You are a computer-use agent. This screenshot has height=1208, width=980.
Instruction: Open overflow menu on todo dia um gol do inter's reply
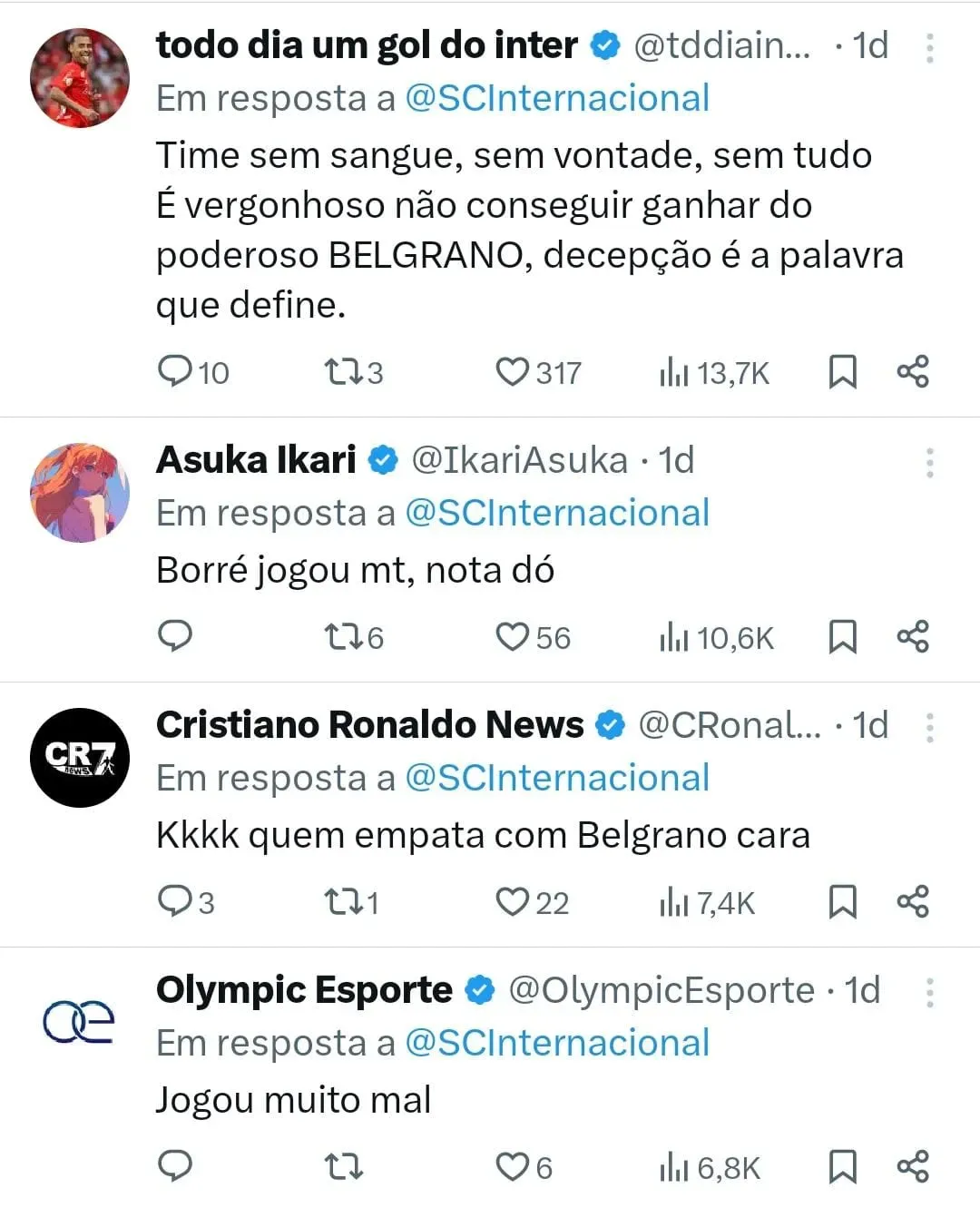(929, 47)
